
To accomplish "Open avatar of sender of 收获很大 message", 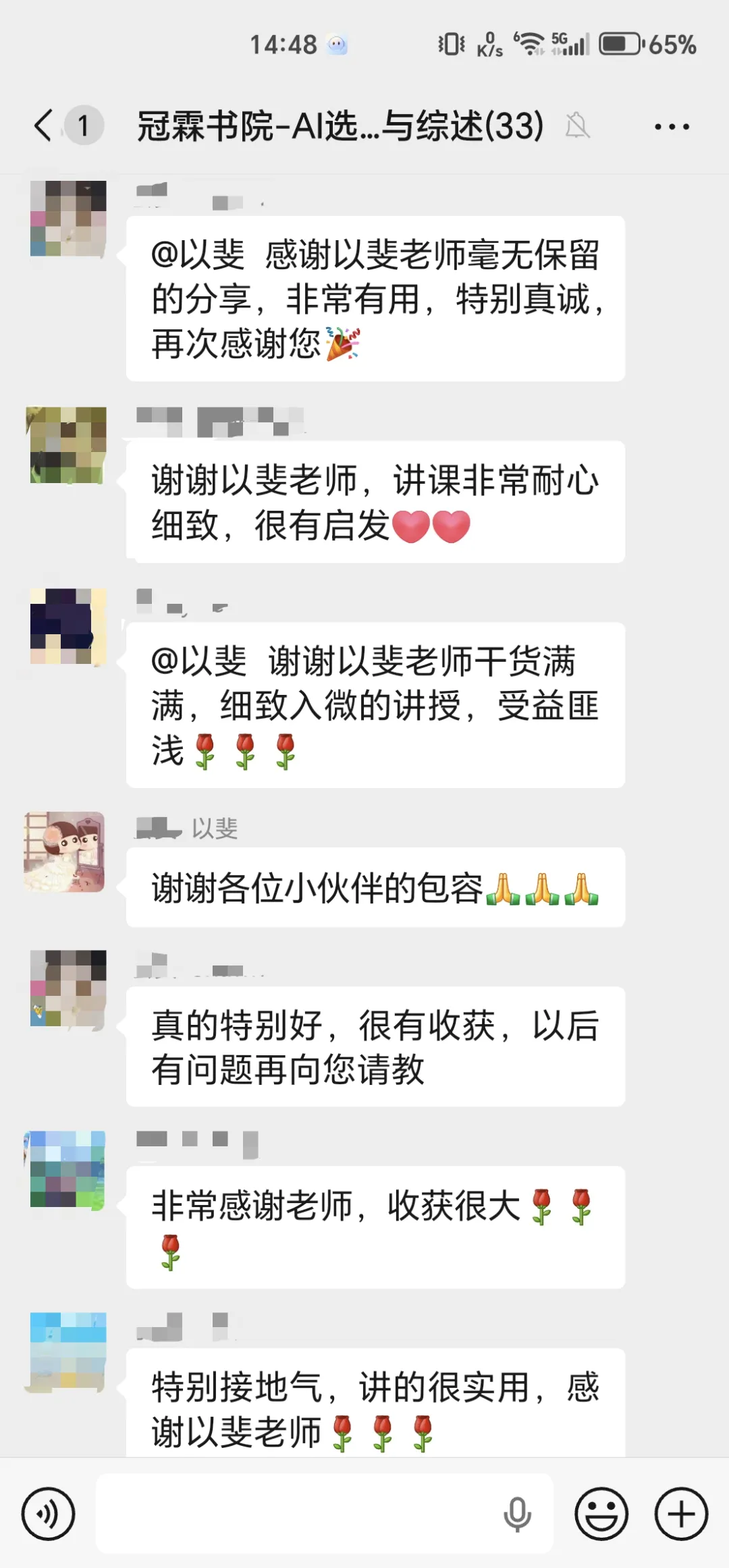I will (x=65, y=1170).
